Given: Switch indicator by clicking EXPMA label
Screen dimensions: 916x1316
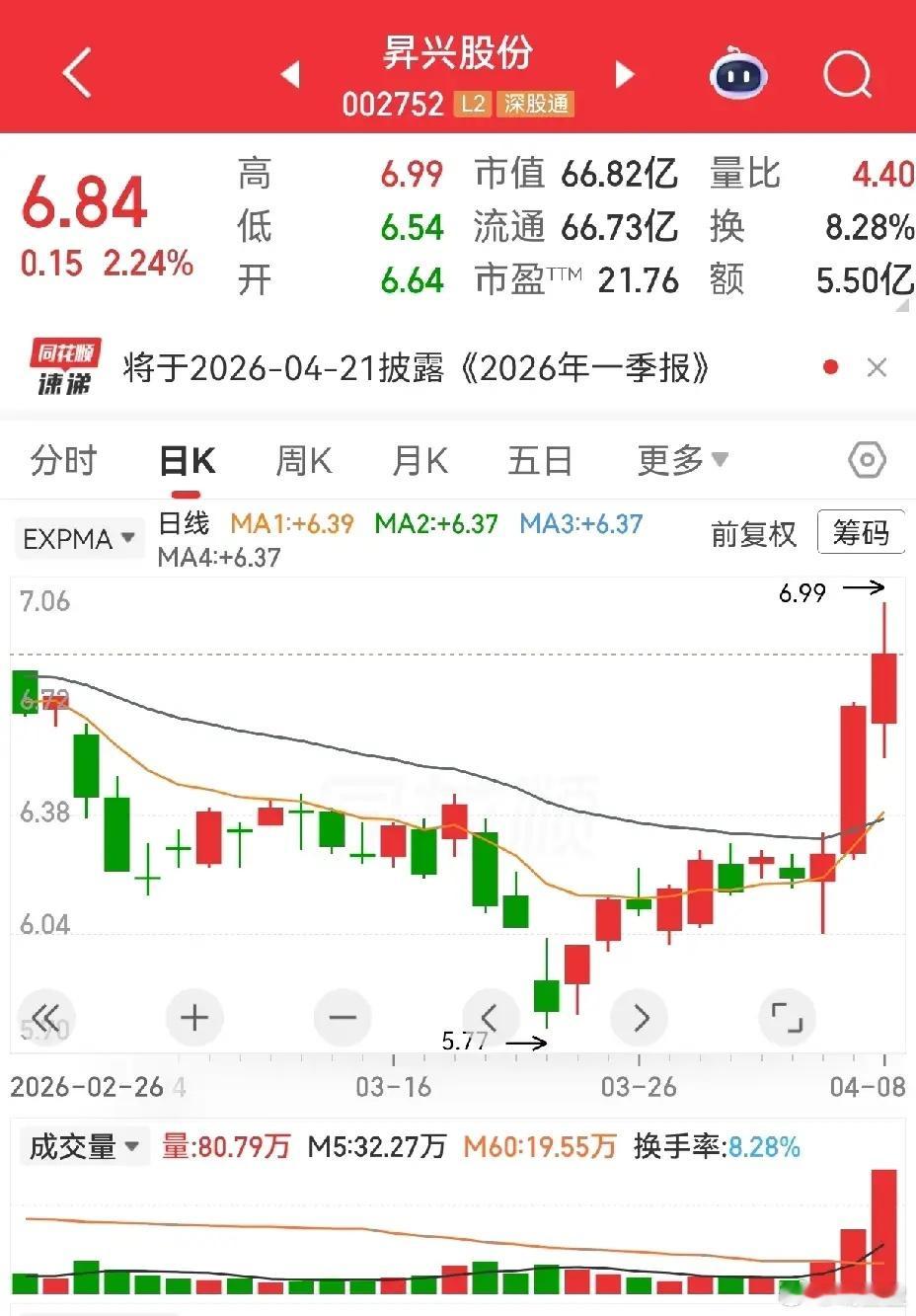Looking at the screenshot, I should (67, 538).
